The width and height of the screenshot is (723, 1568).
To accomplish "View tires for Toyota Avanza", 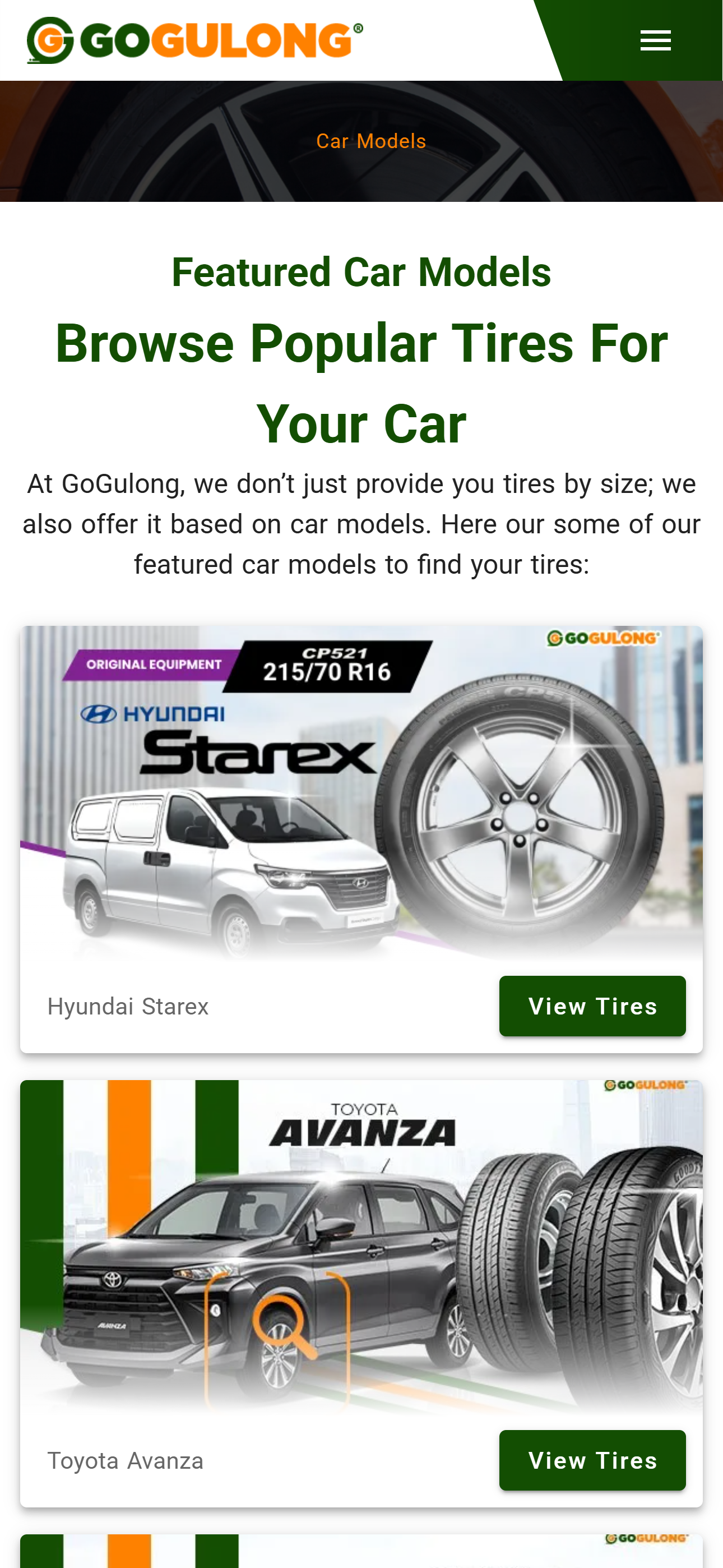I will pyautogui.click(x=592, y=1460).
